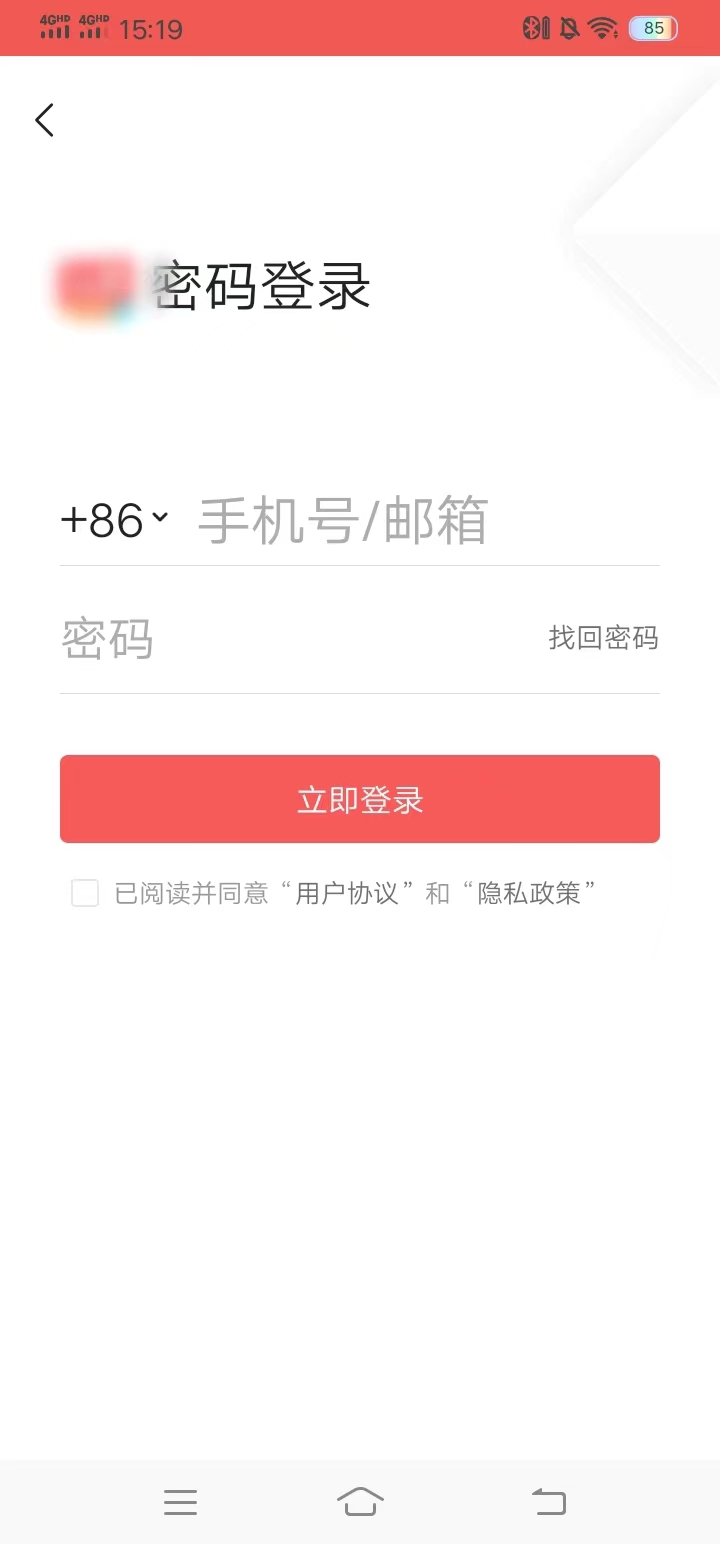Tap the 找回密码 link
Viewport: 720px width, 1544px height.
pyautogui.click(x=604, y=638)
